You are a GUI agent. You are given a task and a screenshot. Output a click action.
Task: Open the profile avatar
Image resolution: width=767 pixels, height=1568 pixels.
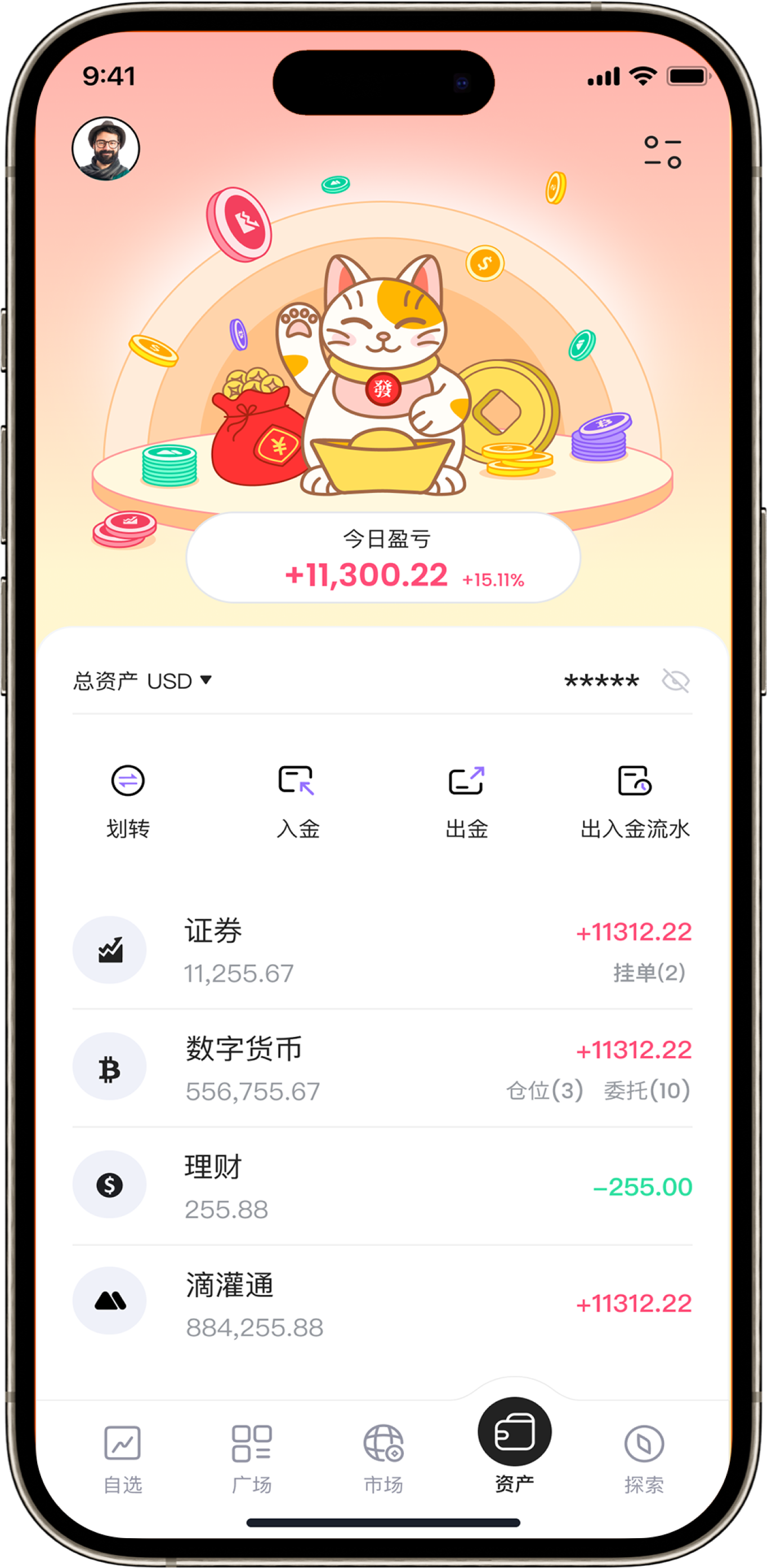coord(106,149)
